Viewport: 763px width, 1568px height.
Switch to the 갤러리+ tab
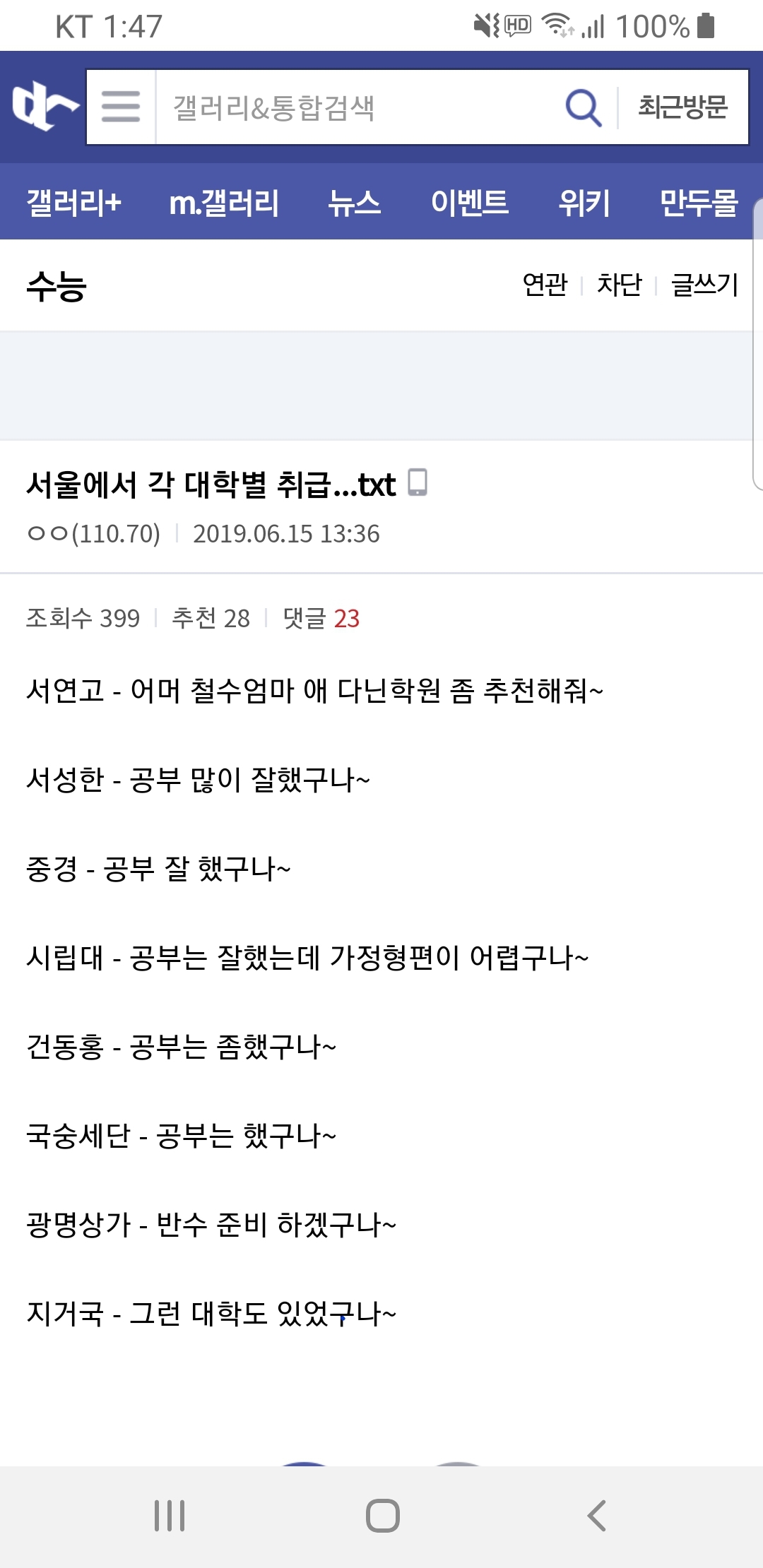(74, 203)
